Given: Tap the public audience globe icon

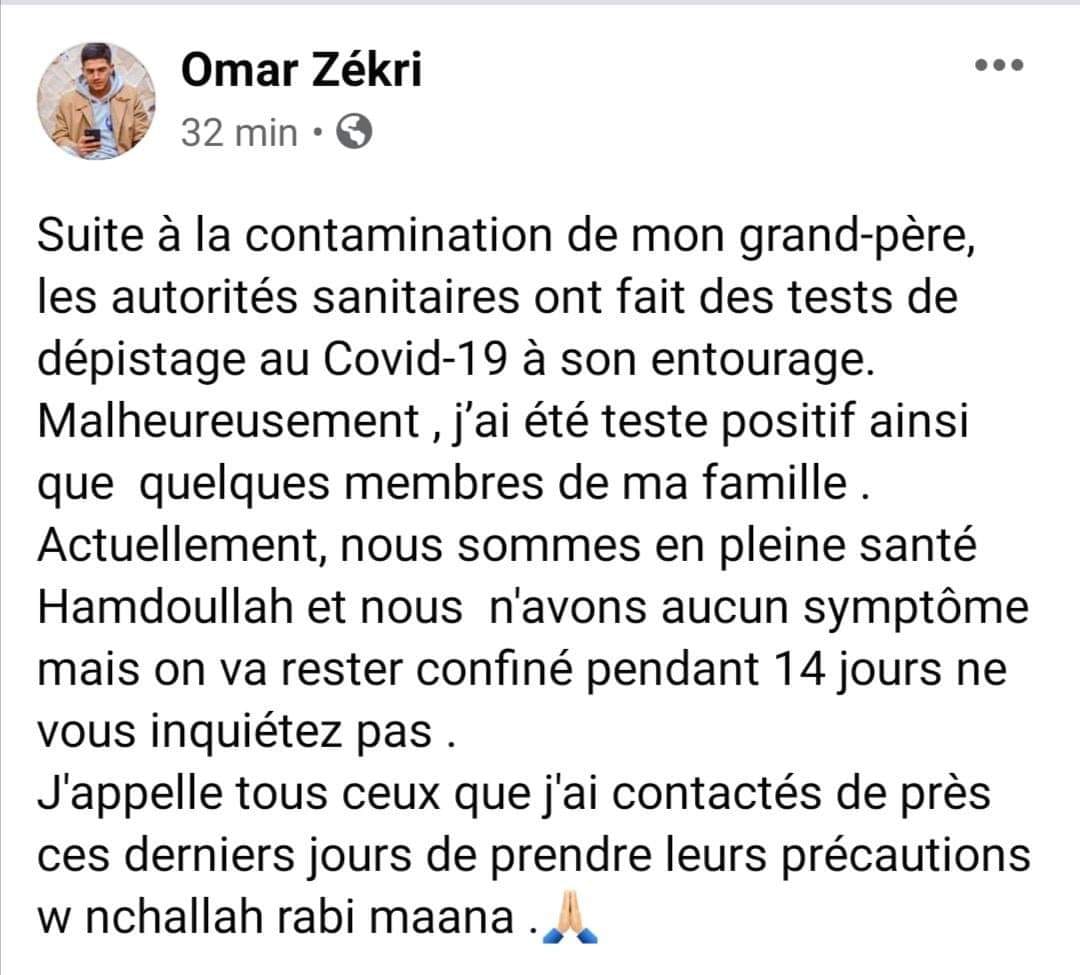Looking at the screenshot, I should point(355,131).
